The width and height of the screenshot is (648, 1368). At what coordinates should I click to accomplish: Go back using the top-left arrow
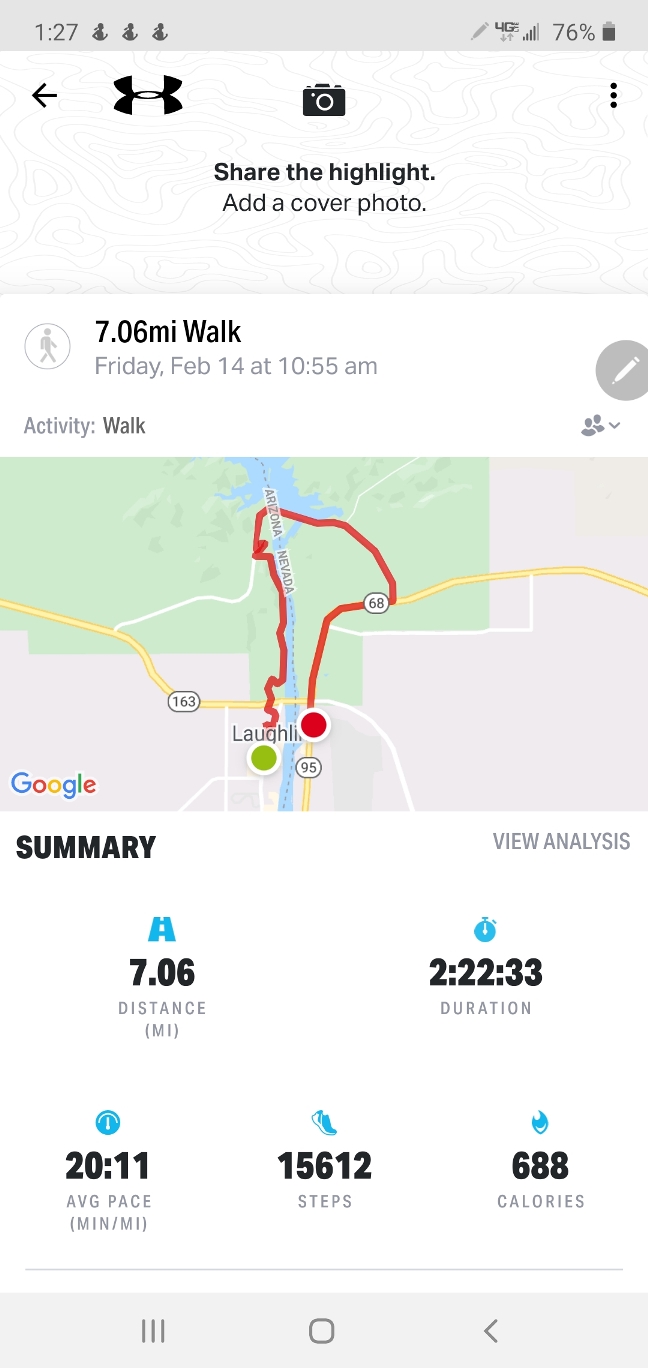click(44, 96)
